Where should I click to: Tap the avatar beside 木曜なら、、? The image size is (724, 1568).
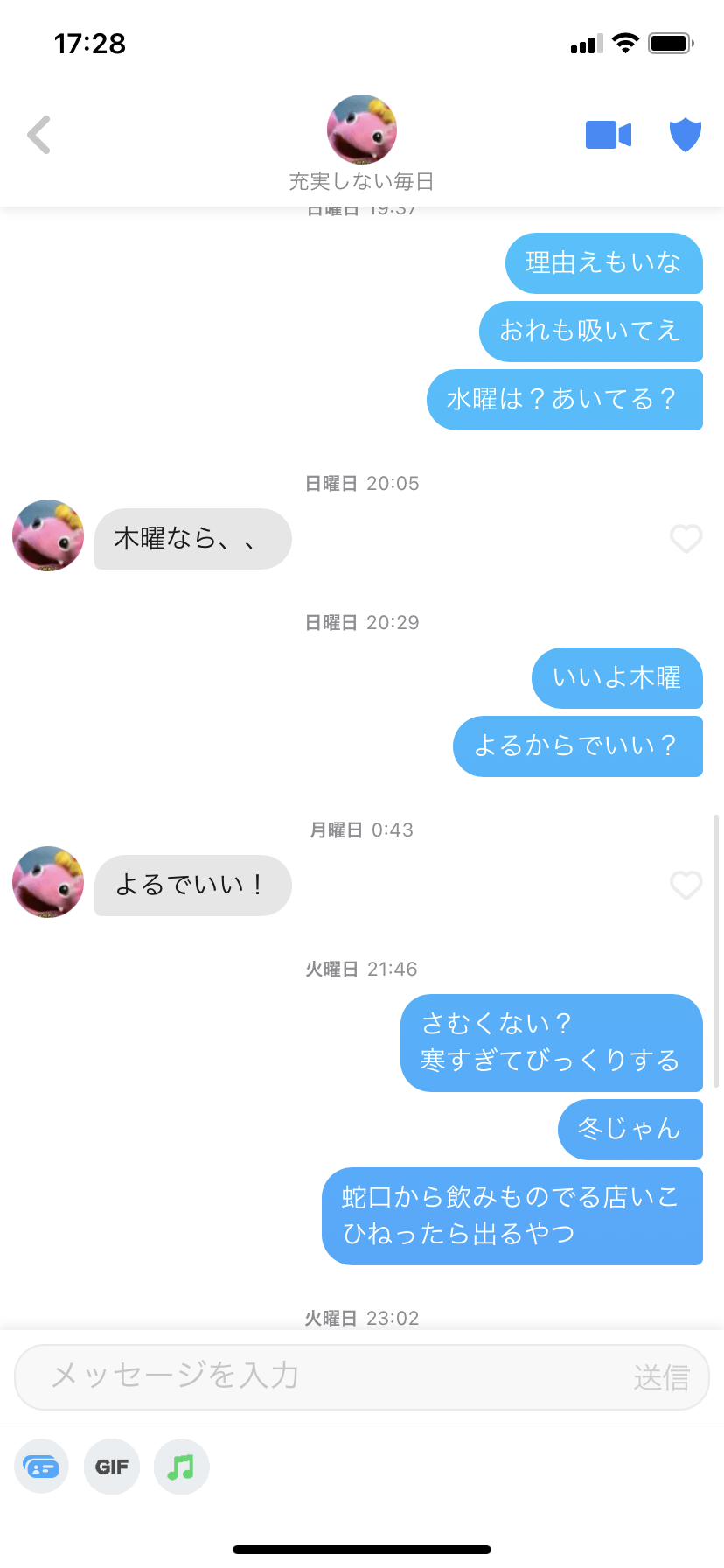48,535
